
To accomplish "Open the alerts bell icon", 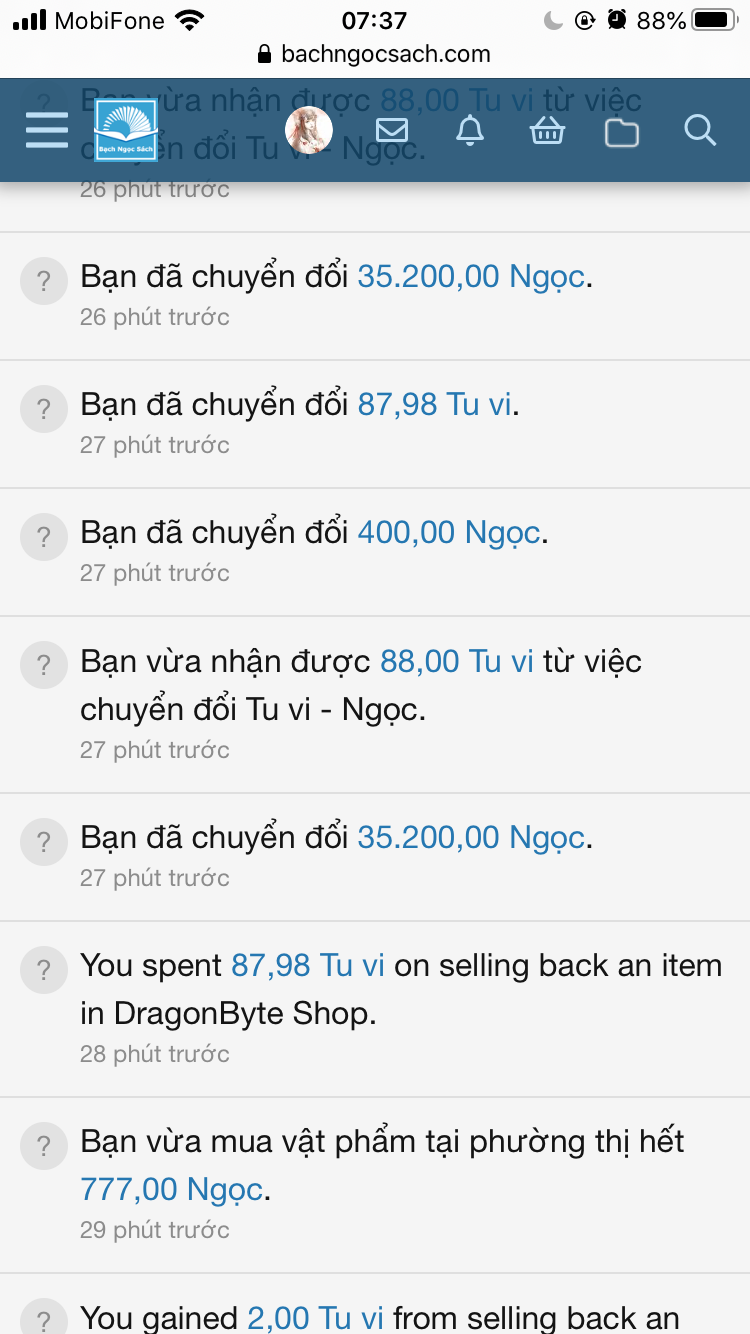I will pos(470,130).
